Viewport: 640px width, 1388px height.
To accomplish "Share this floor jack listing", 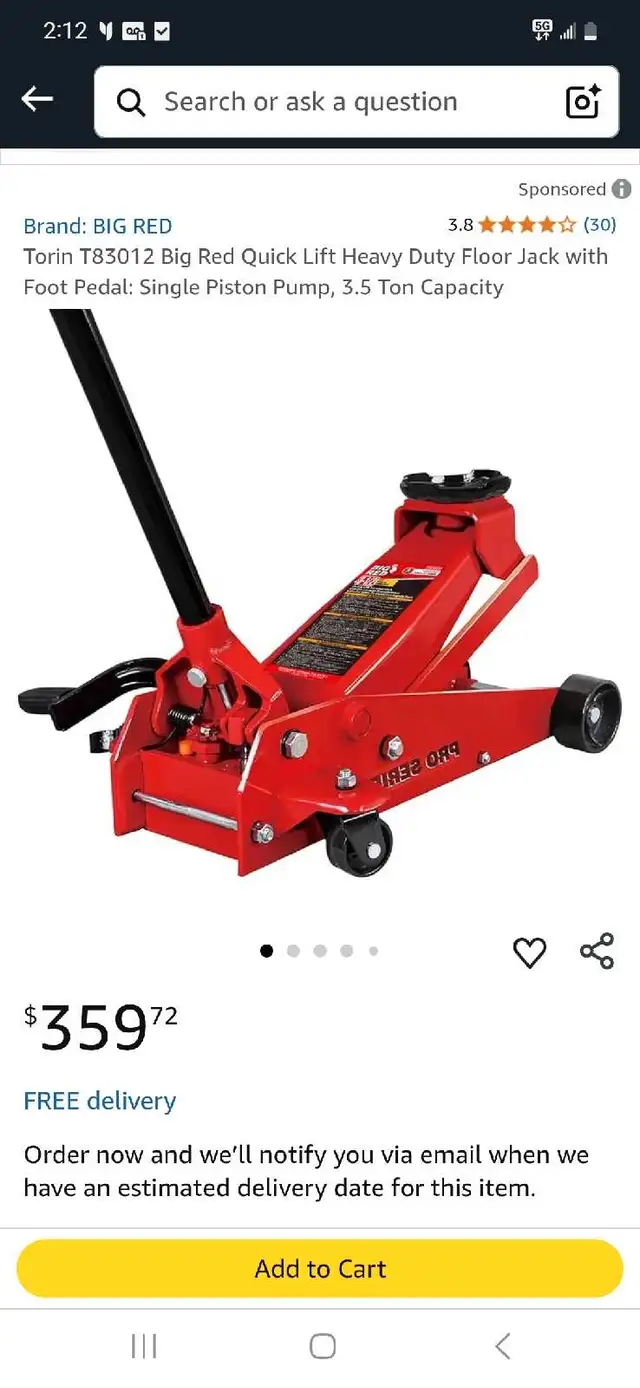I will (x=597, y=951).
